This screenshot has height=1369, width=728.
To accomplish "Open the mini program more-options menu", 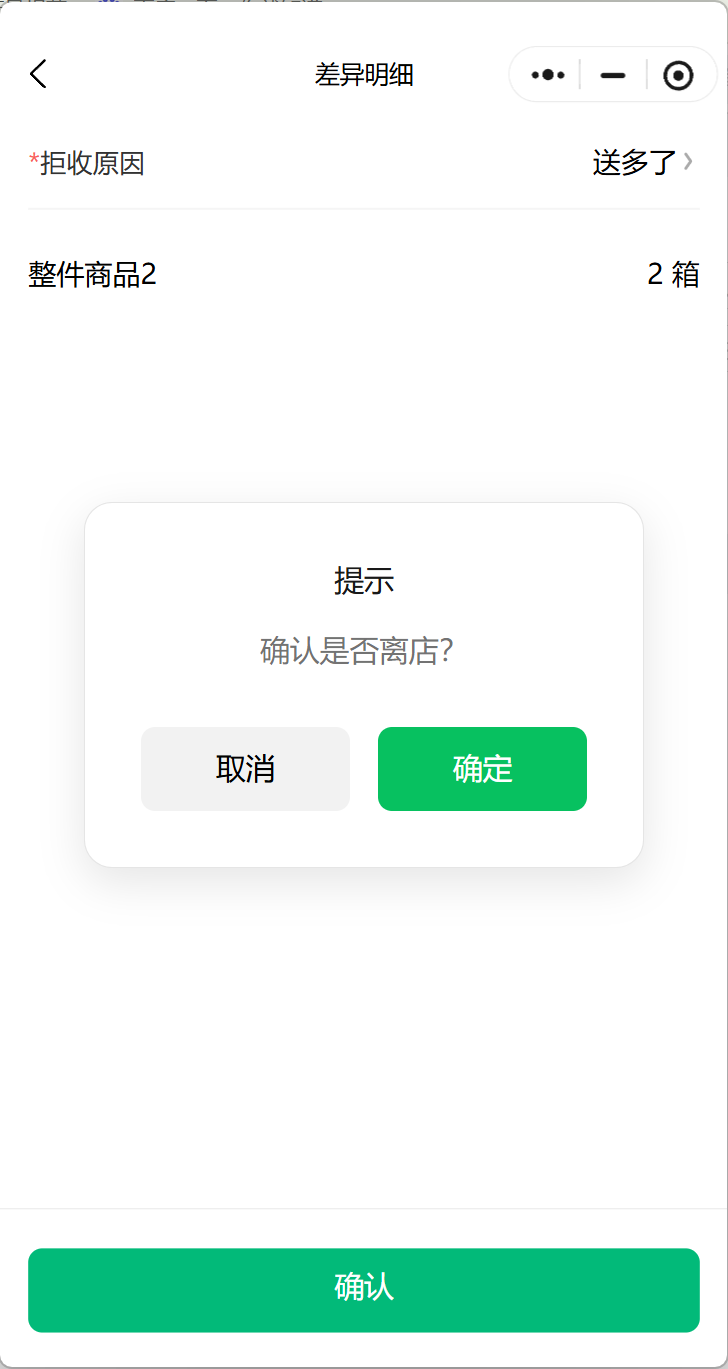I will 548,75.
